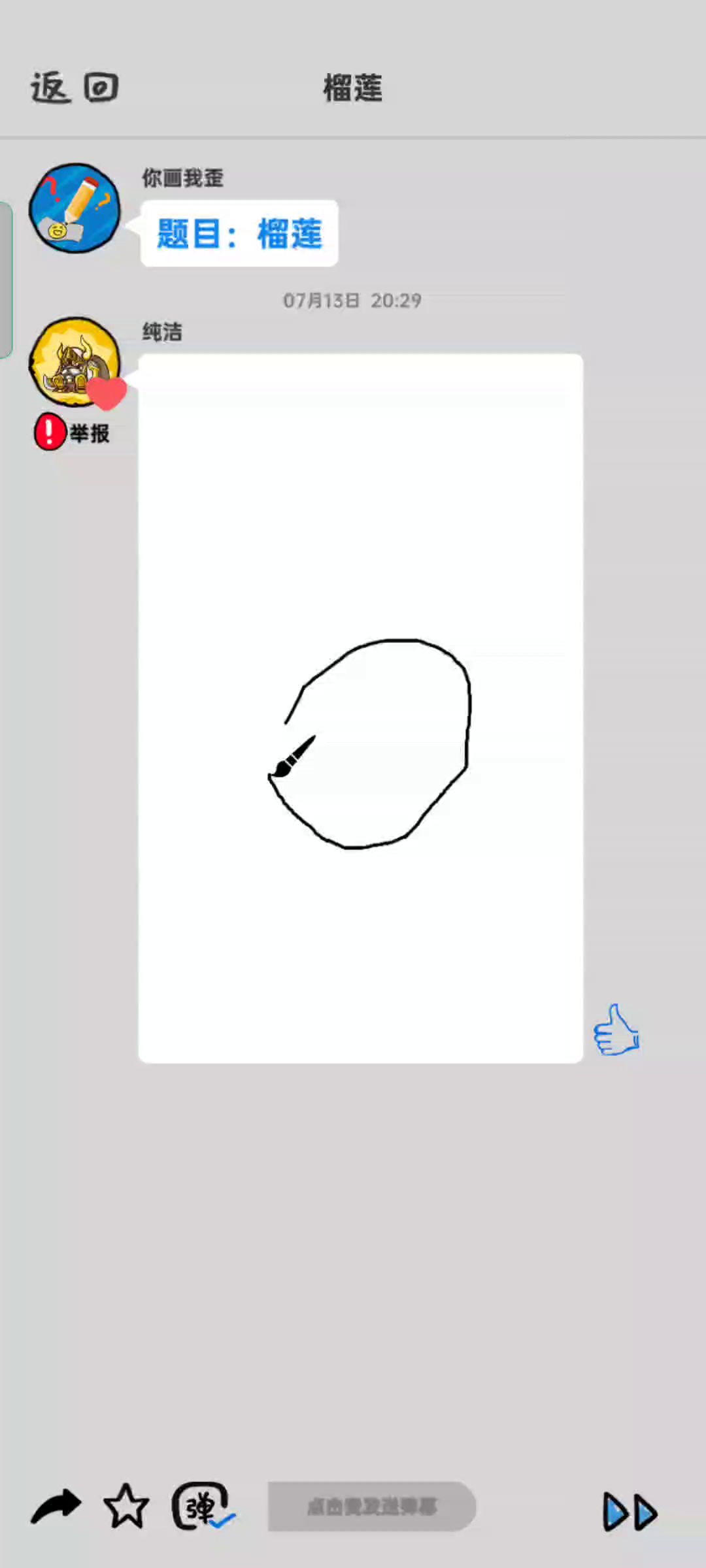Tap the 返回 back button

tap(74, 88)
